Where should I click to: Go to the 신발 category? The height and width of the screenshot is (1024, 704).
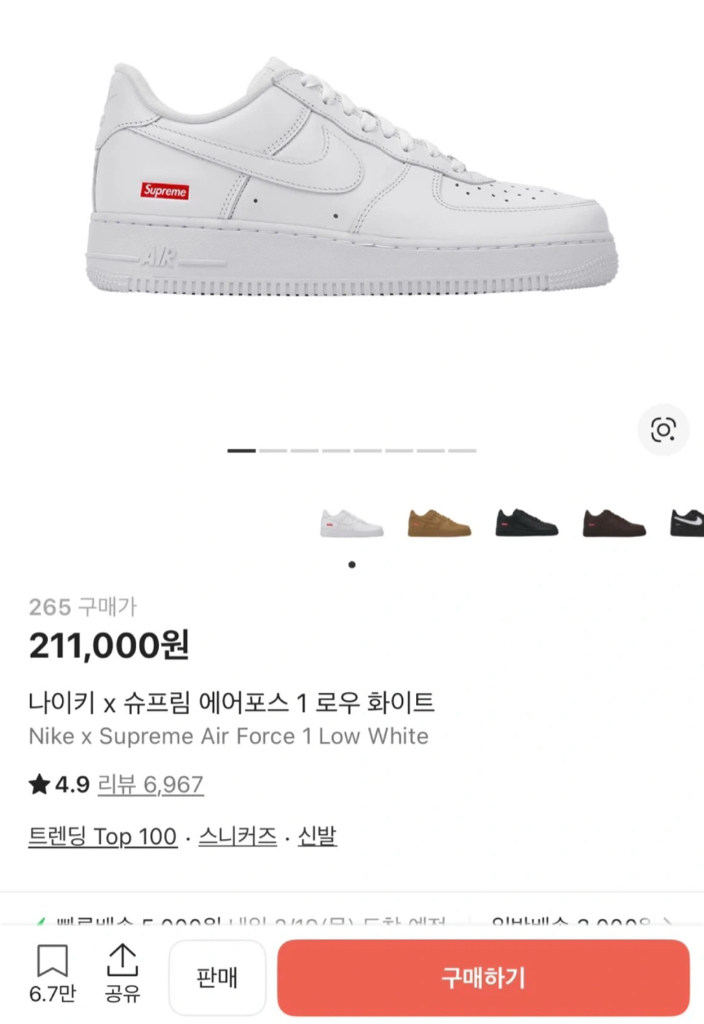pos(317,837)
